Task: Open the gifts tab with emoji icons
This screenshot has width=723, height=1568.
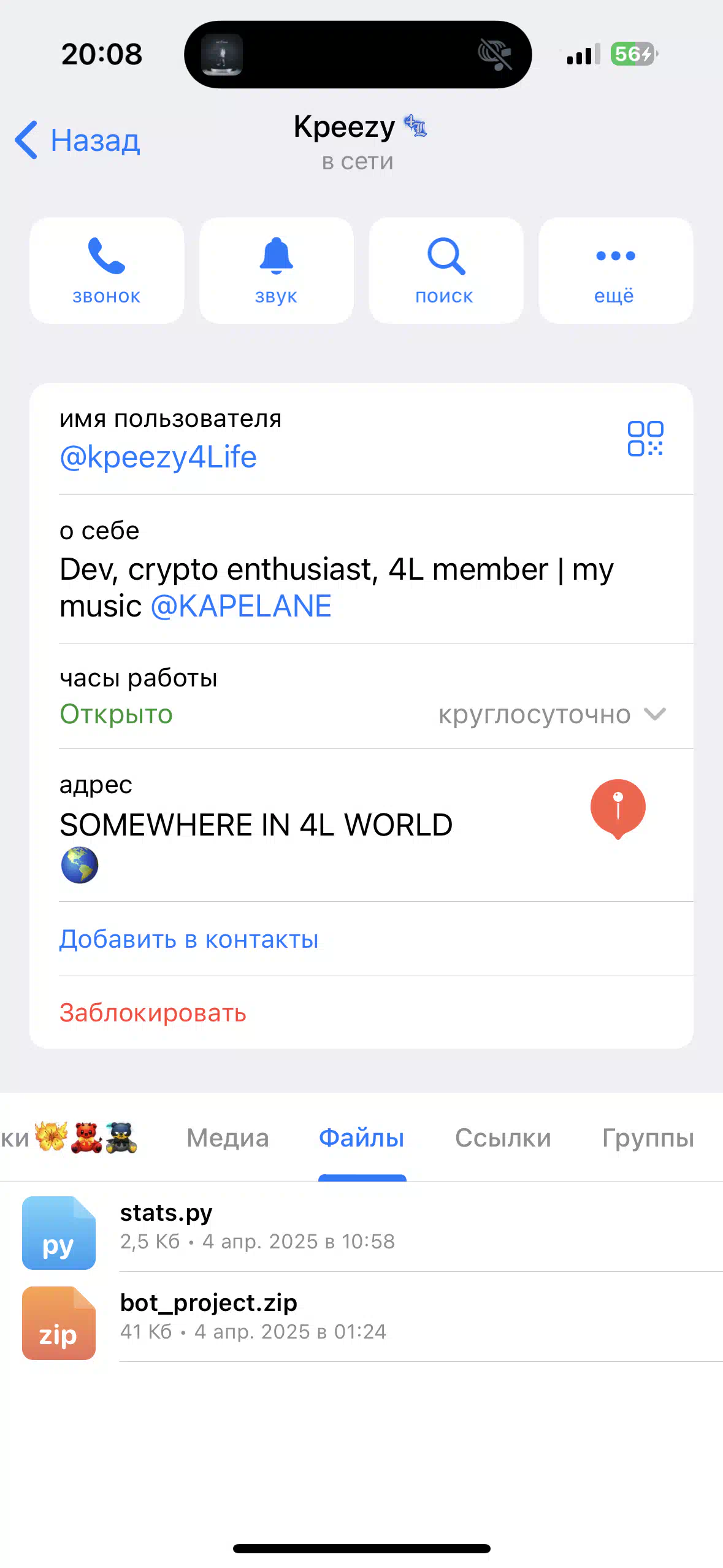Action: point(69,1138)
